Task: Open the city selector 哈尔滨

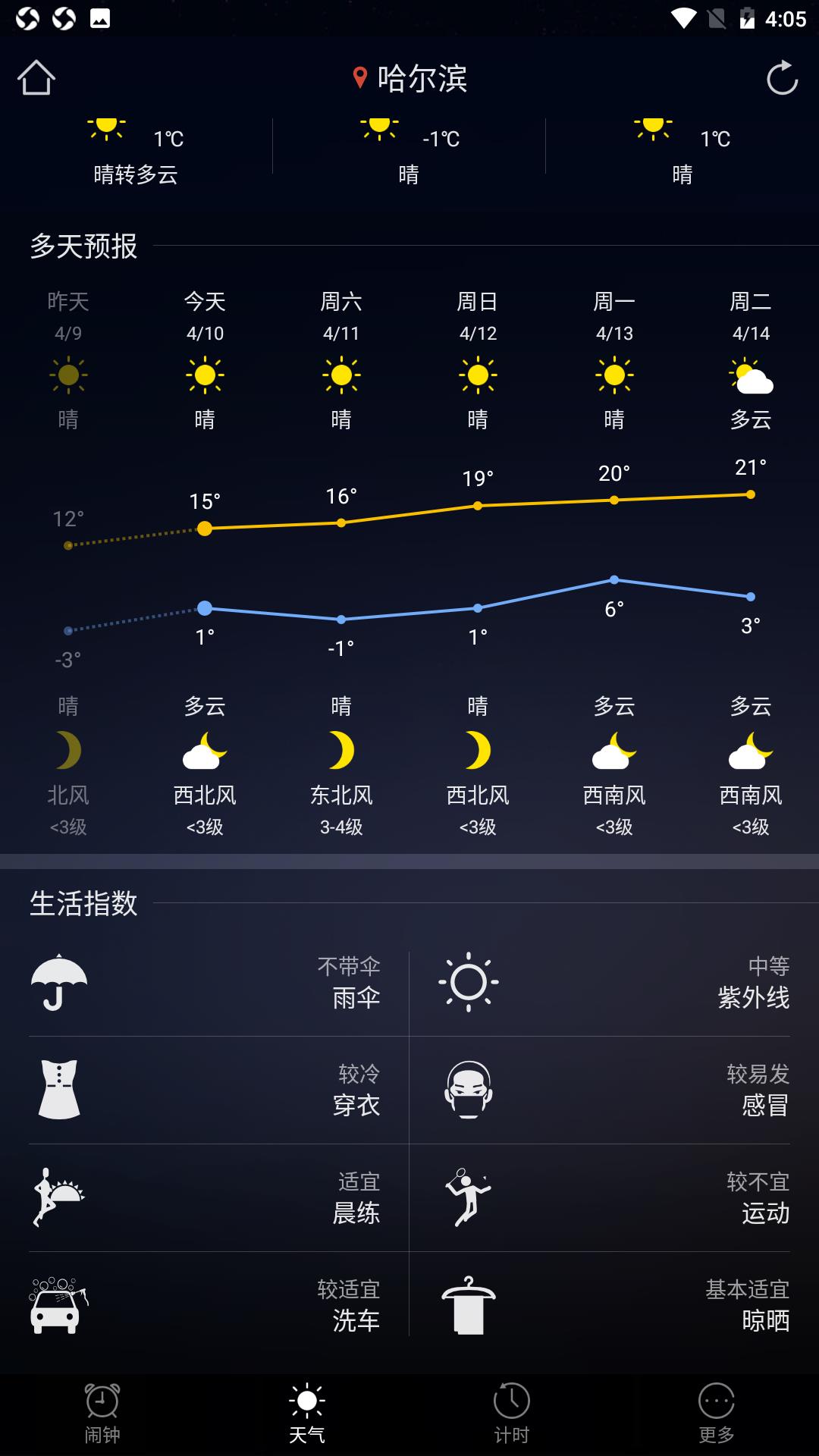Action: [410, 78]
